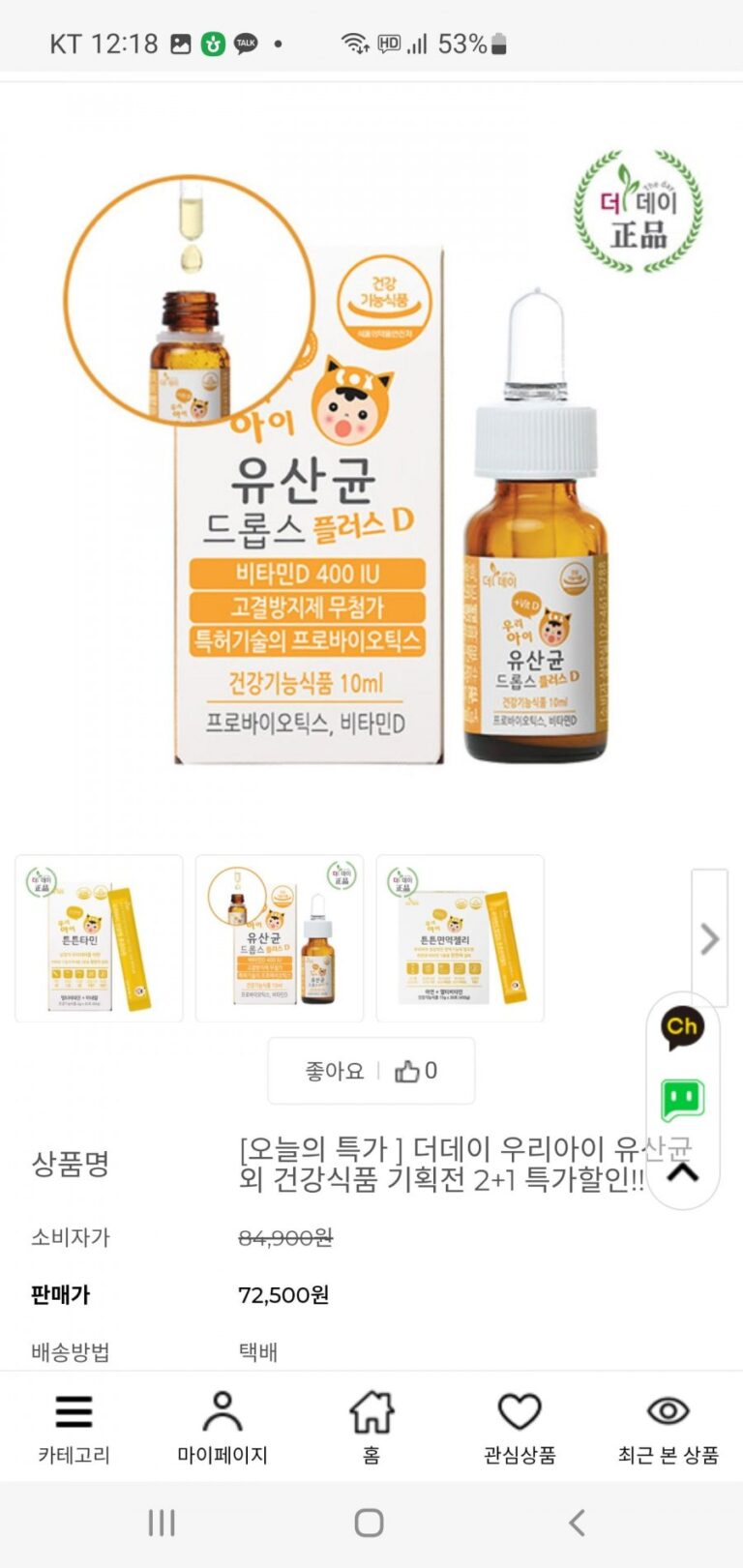Select the 유산균 드롭스 product thumbnail

click(x=280, y=937)
